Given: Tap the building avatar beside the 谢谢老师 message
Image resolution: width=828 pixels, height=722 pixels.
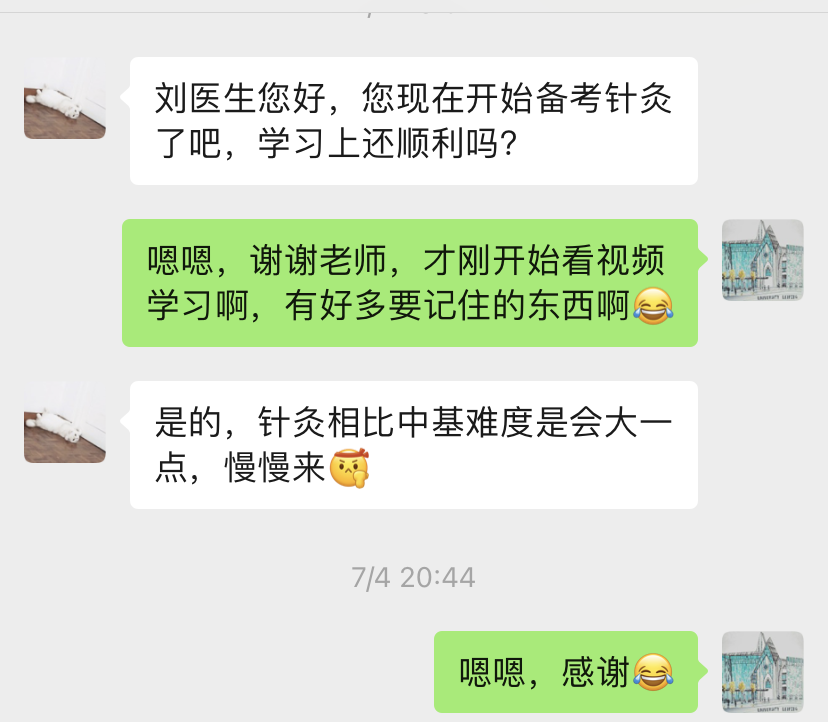Looking at the screenshot, I should click(762, 260).
